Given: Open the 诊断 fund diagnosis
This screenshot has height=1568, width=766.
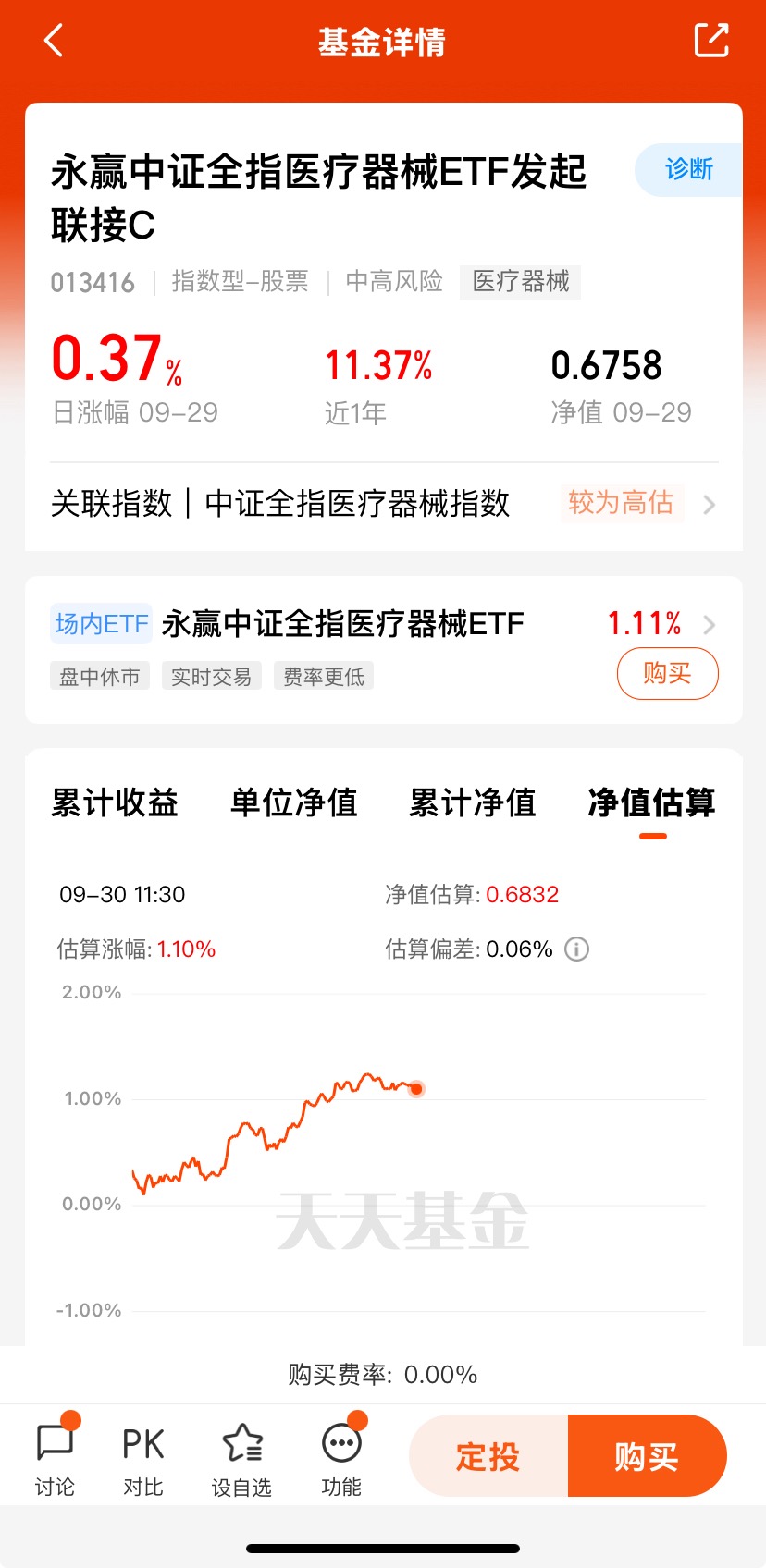Looking at the screenshot, I should [688, 169].
